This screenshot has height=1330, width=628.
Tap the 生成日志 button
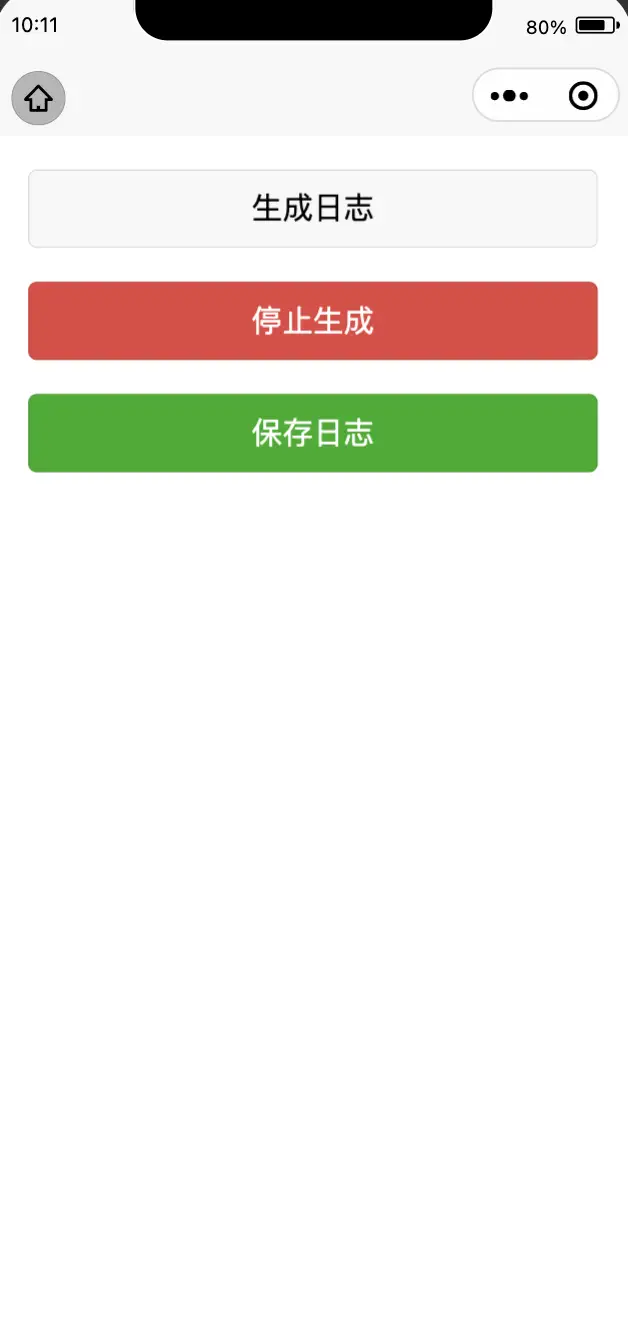(313, 208)
